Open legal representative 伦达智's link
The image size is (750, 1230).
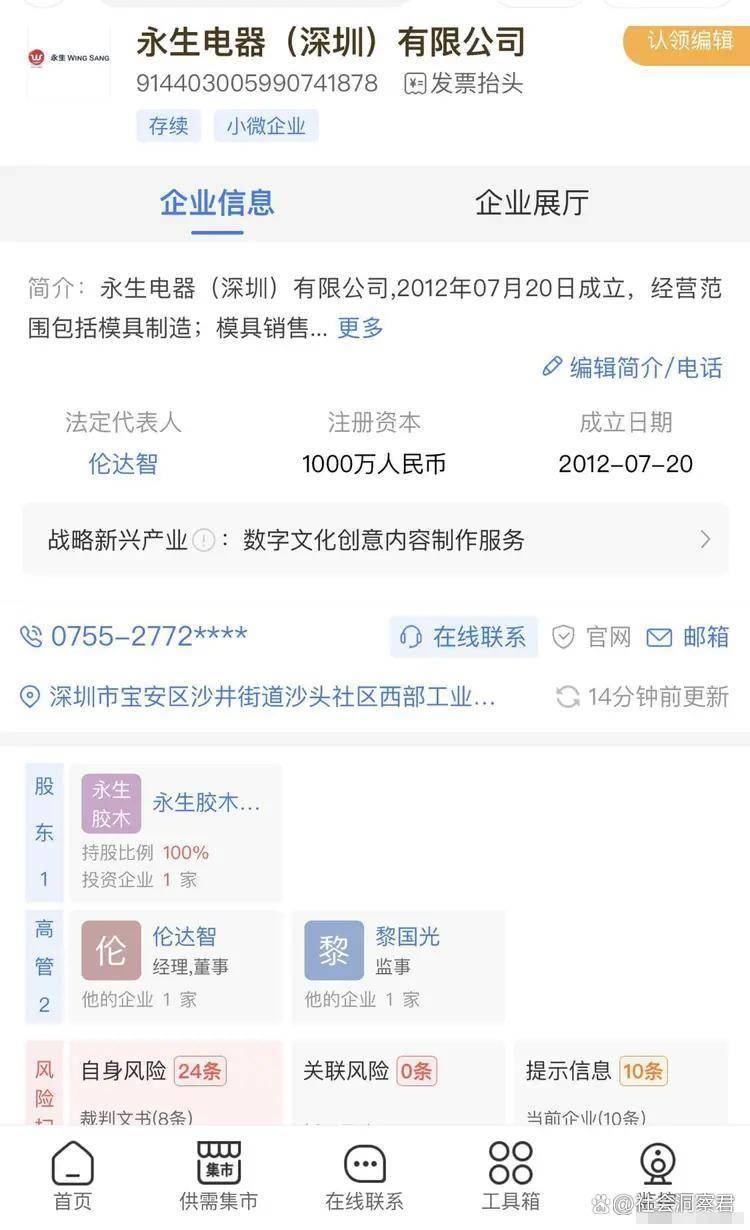point(123,464)
